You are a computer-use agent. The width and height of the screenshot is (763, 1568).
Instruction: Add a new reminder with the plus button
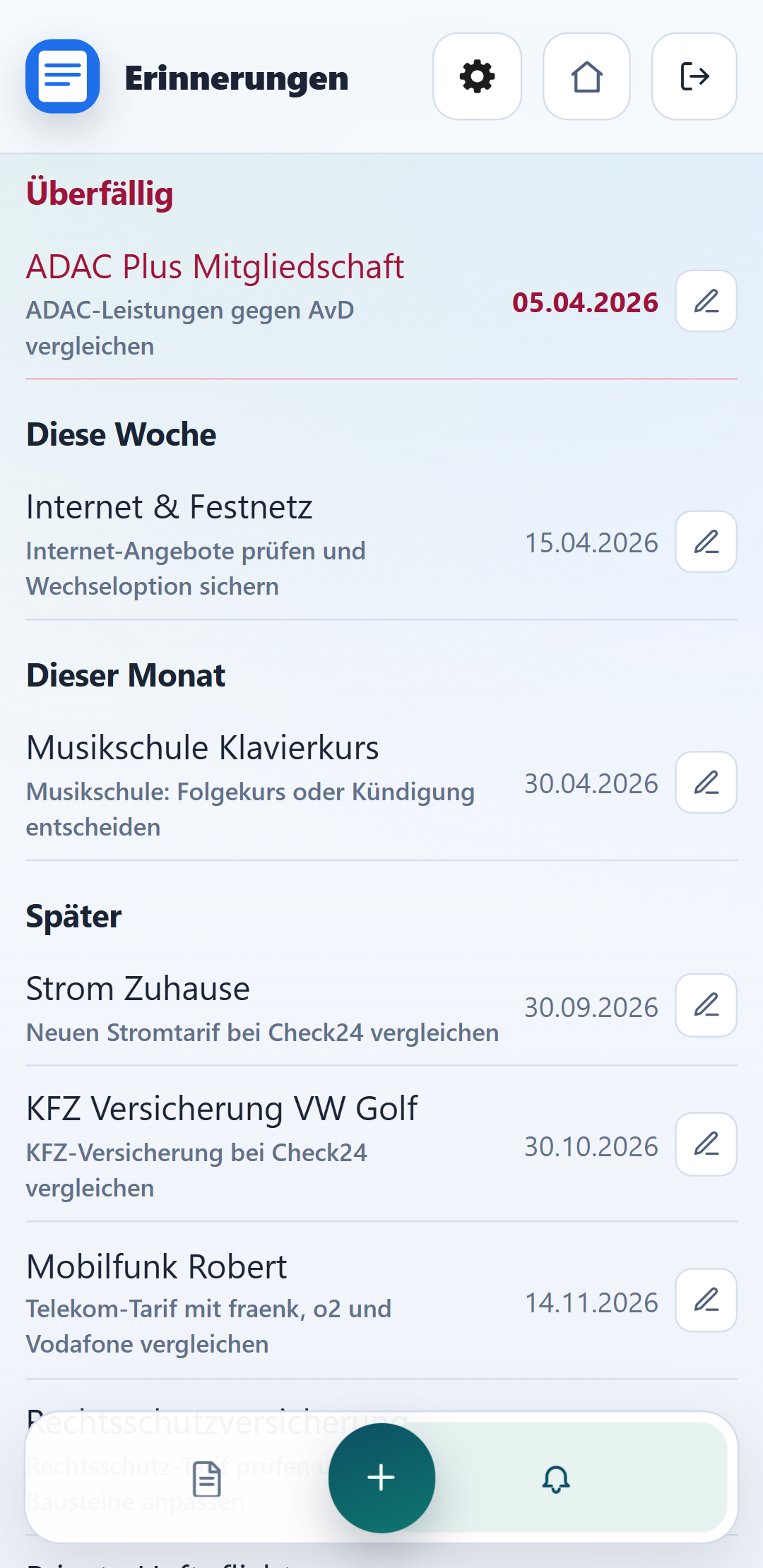tap(381, 1480)
